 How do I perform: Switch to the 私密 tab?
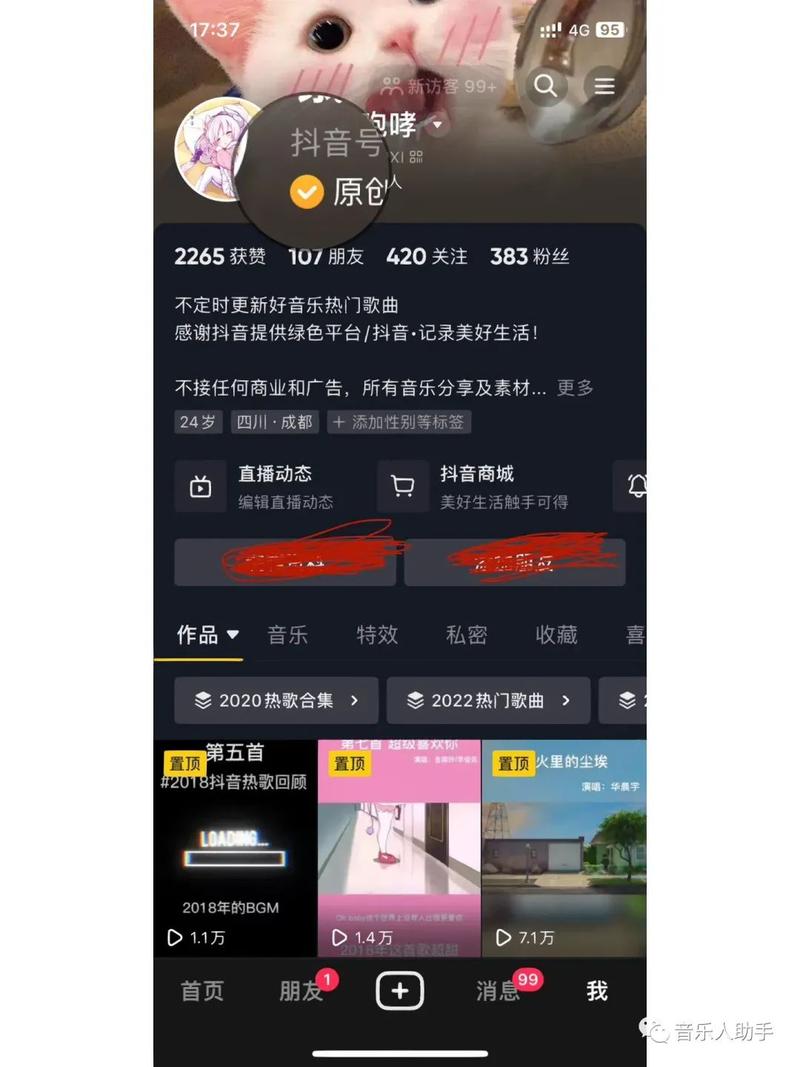tap(466, 634)
